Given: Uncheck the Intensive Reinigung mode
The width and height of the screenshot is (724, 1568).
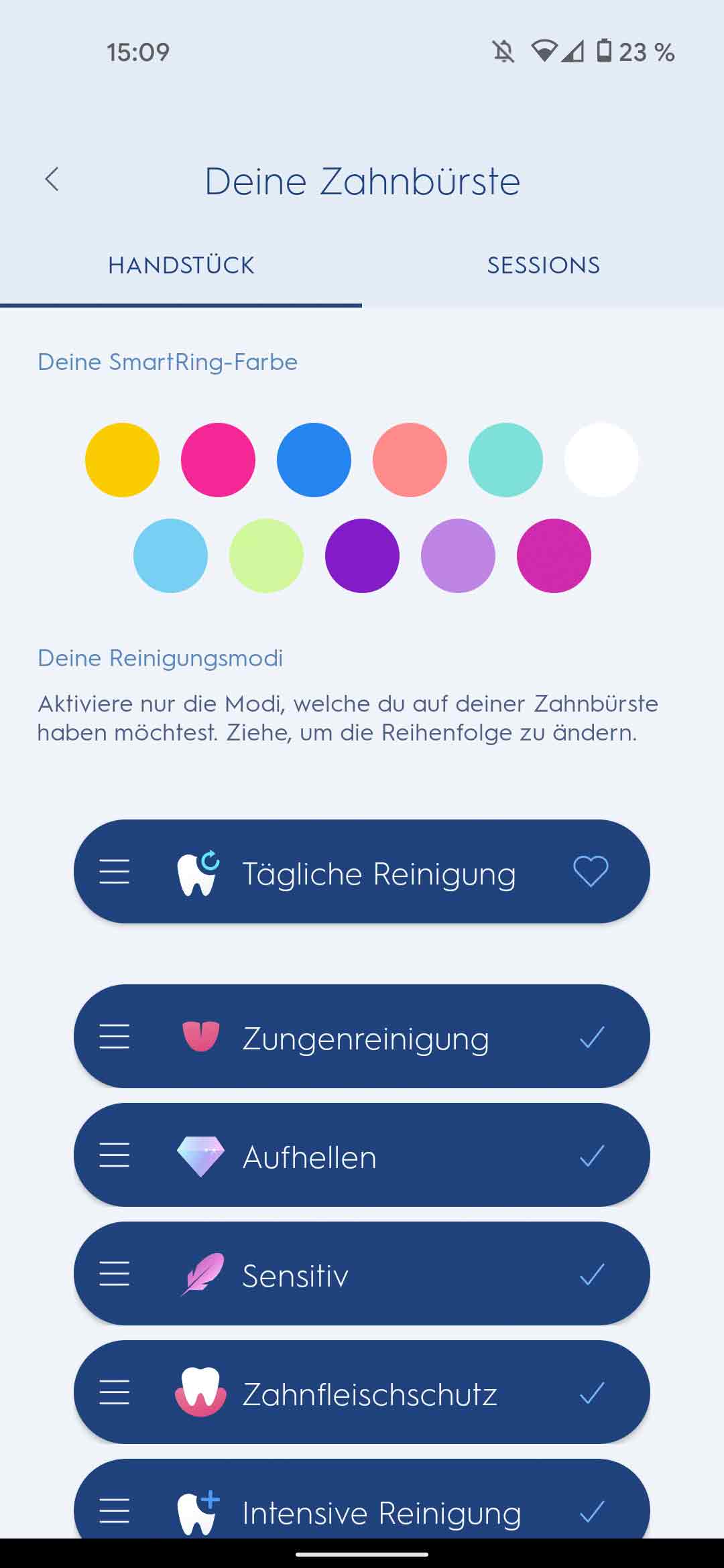Looking at the screenshot, I should click(x=592, y=1511).
